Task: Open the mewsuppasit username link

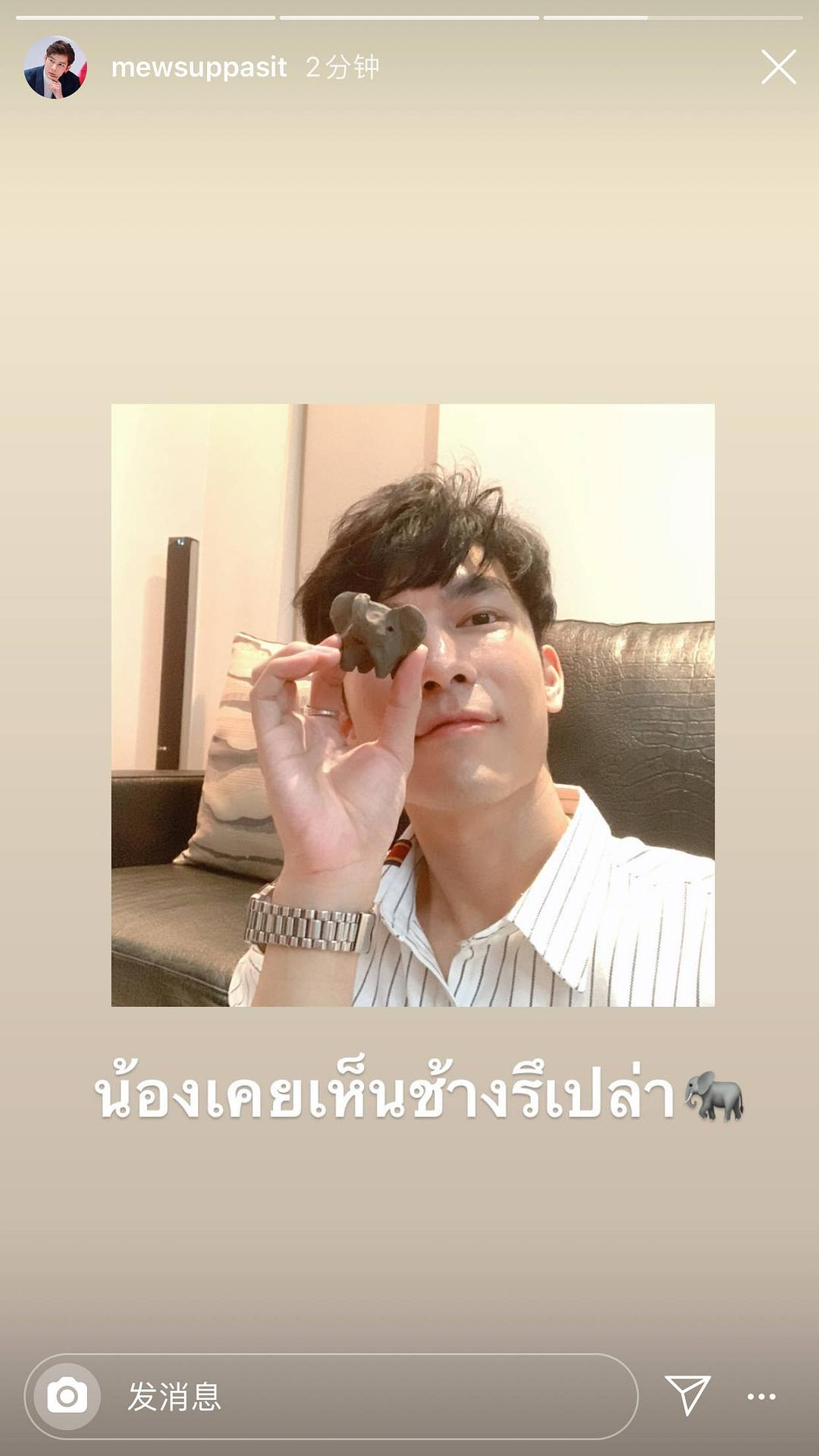Action: (199, 67)
